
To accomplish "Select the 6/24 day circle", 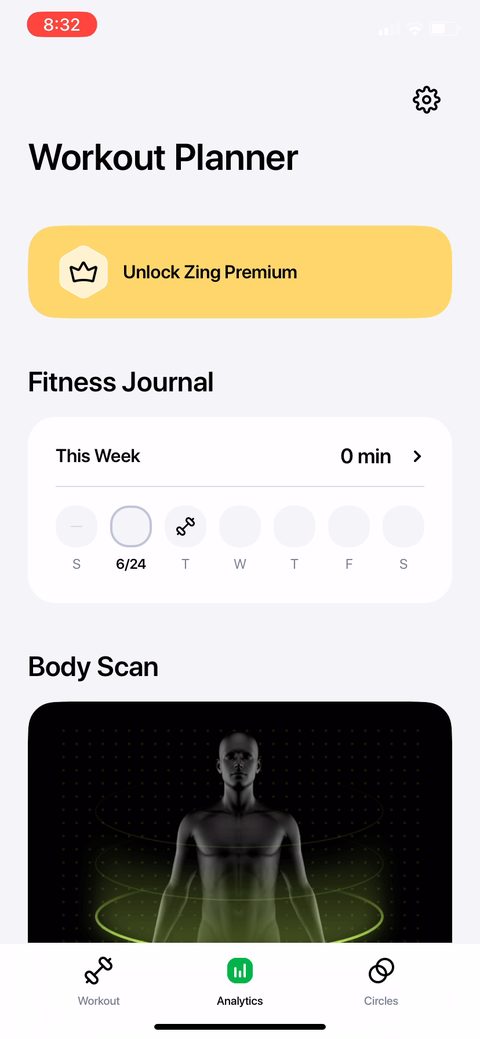I will tap(131, 526).
